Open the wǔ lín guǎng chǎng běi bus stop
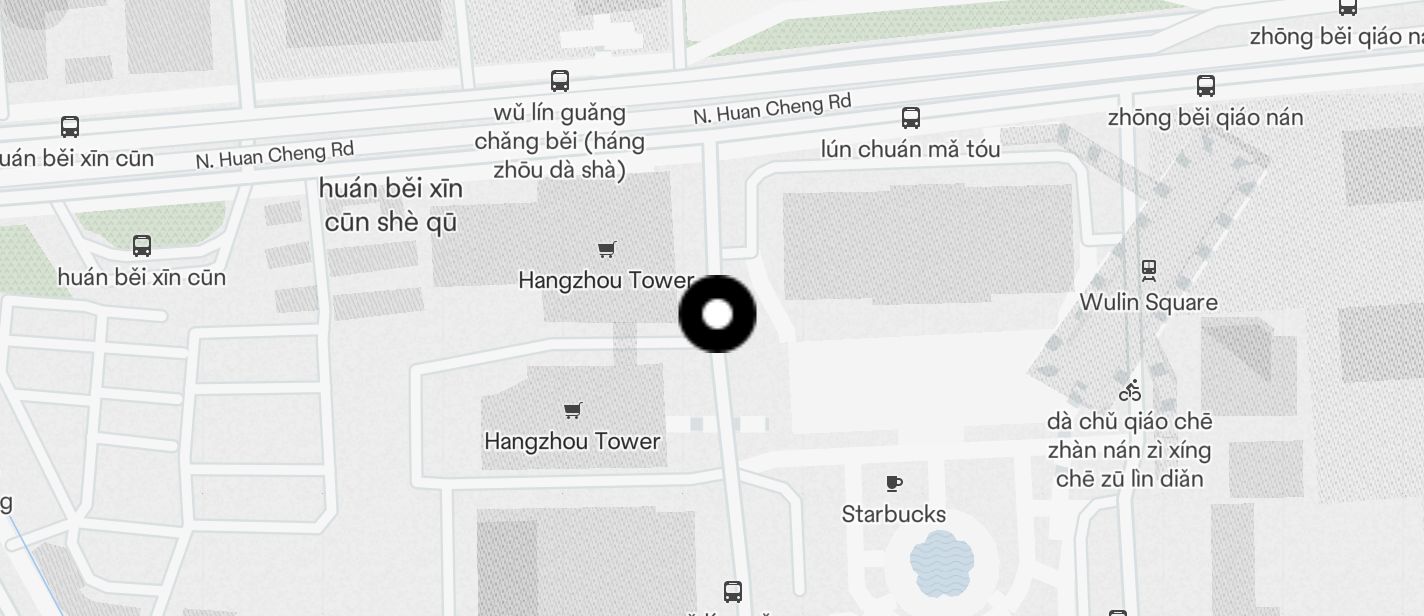 click(x=560, y=81)
